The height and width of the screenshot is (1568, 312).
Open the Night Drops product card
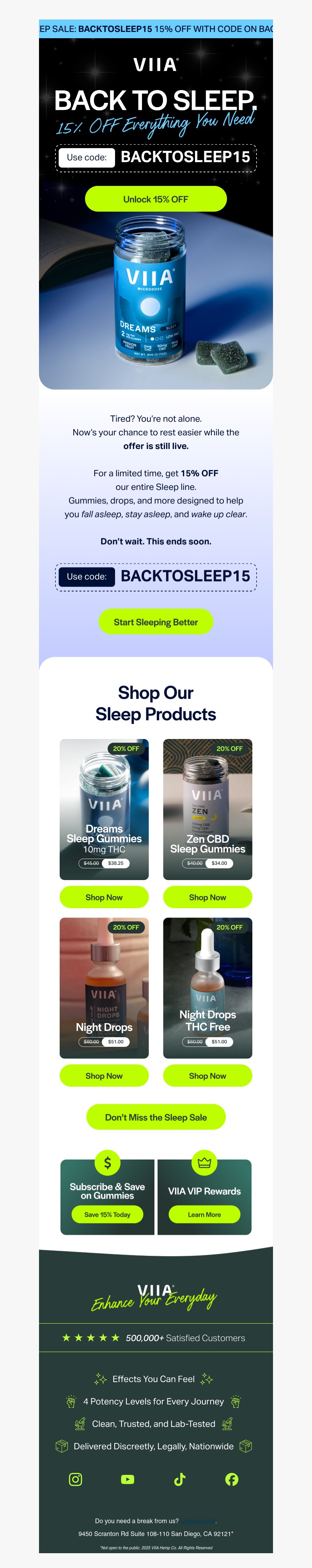tap(104, 987)
